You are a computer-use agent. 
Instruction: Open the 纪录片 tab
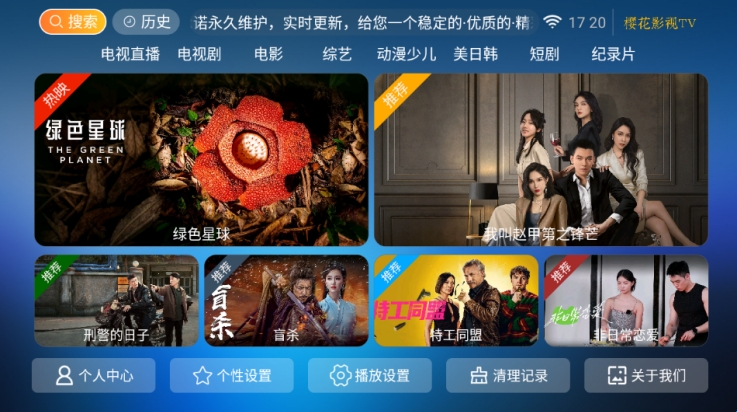click(613, 54)
